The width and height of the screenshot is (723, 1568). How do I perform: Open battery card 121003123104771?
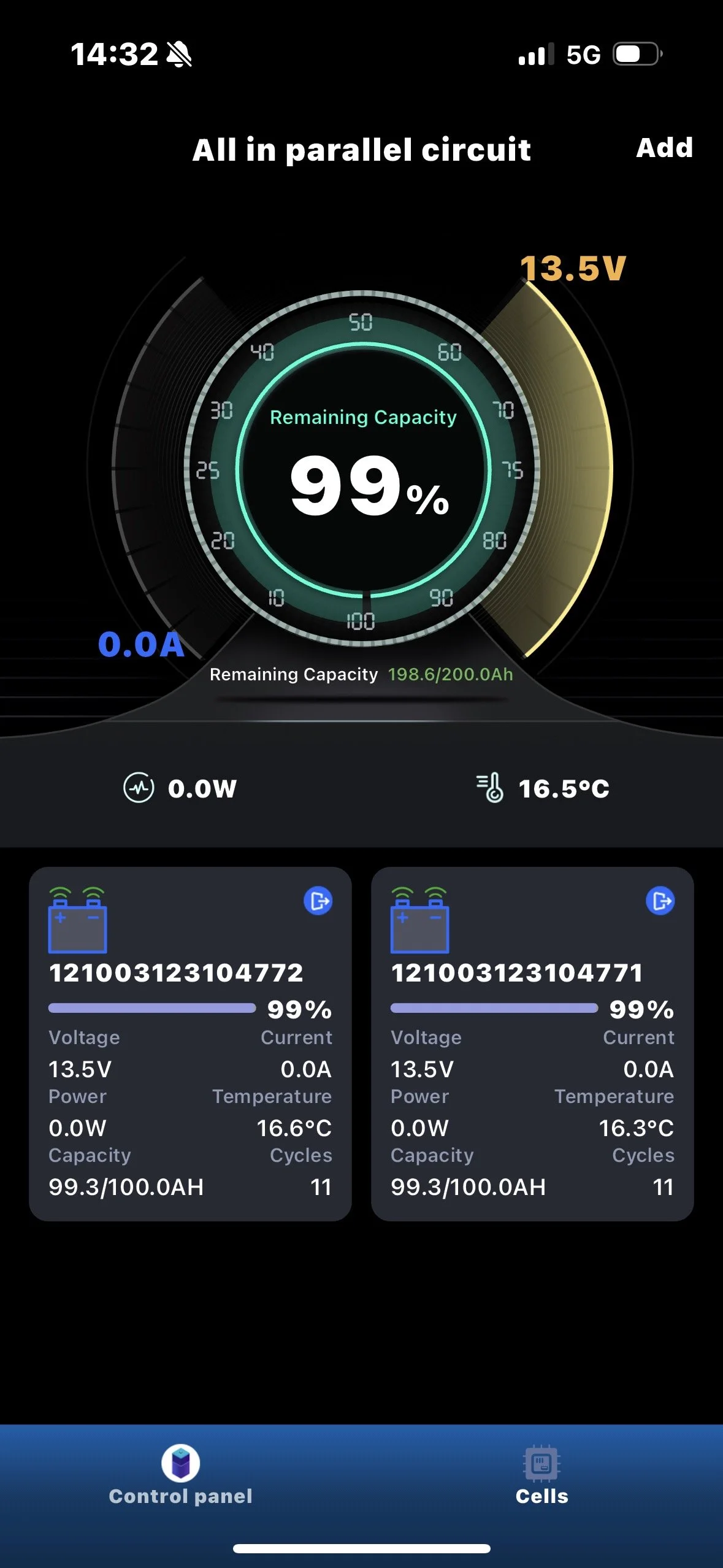point(532,1043)
